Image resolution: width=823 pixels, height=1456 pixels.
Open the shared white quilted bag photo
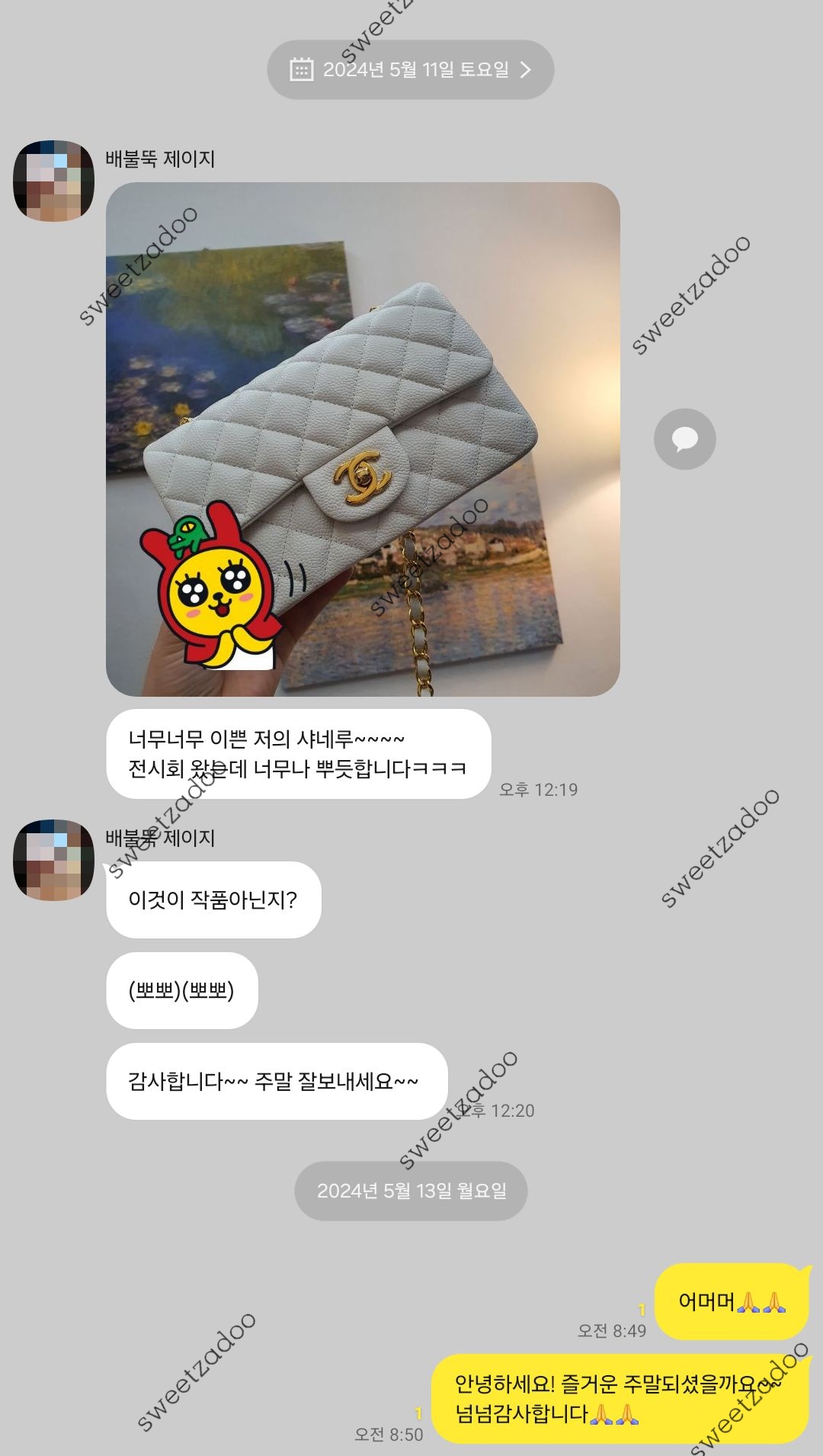click(x=363, y=438)
